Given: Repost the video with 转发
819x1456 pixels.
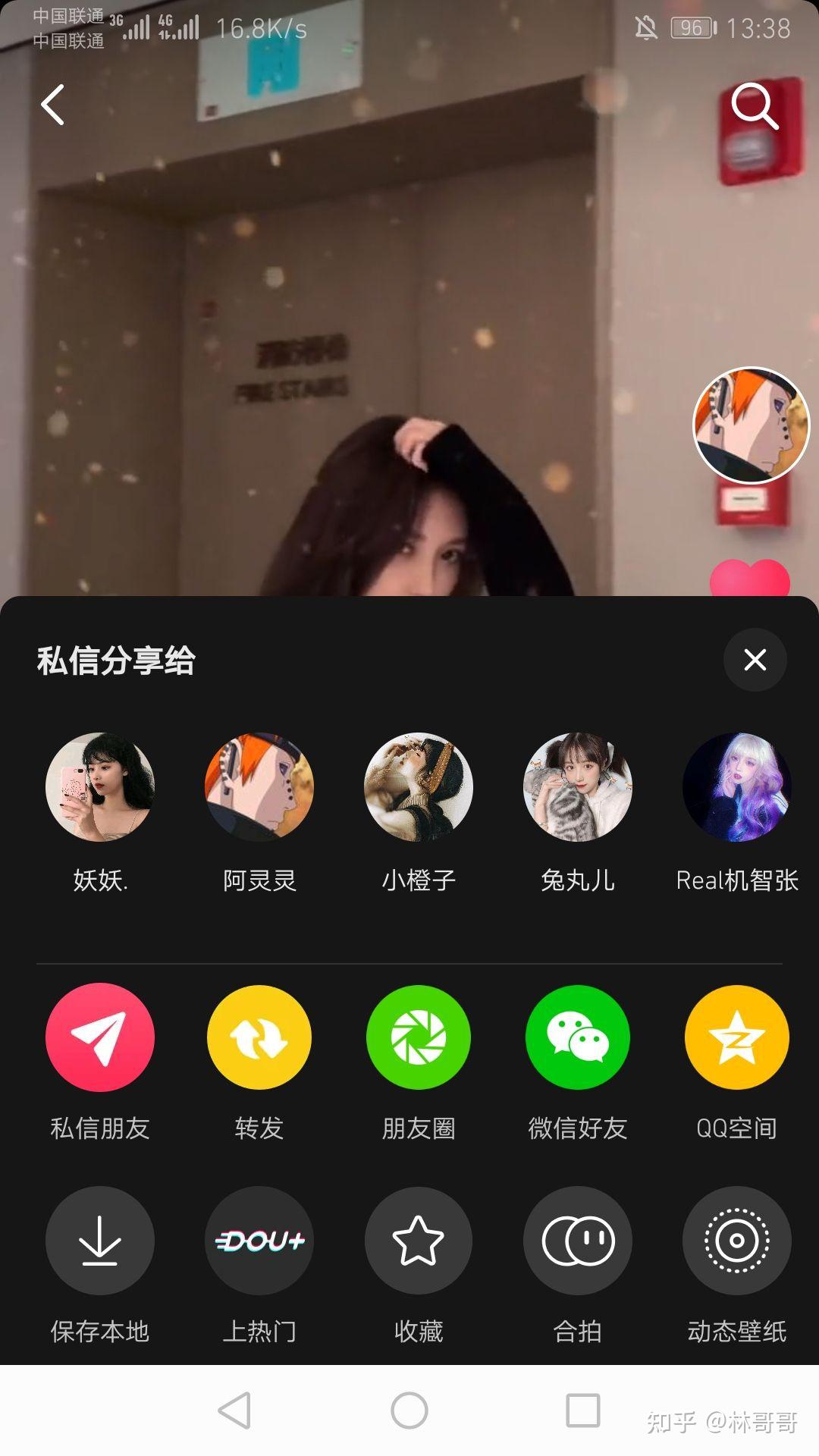Looking at the screenshot, I should (x=259, y=1037).
